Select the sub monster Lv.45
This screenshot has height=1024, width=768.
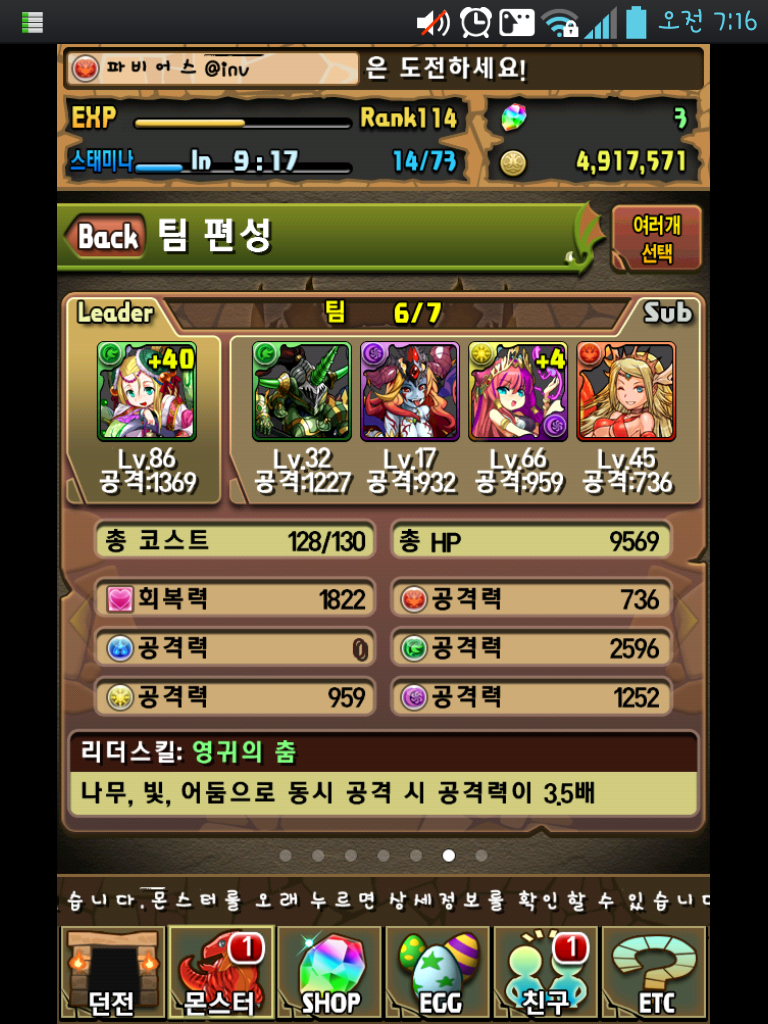(x=626, y=391)
